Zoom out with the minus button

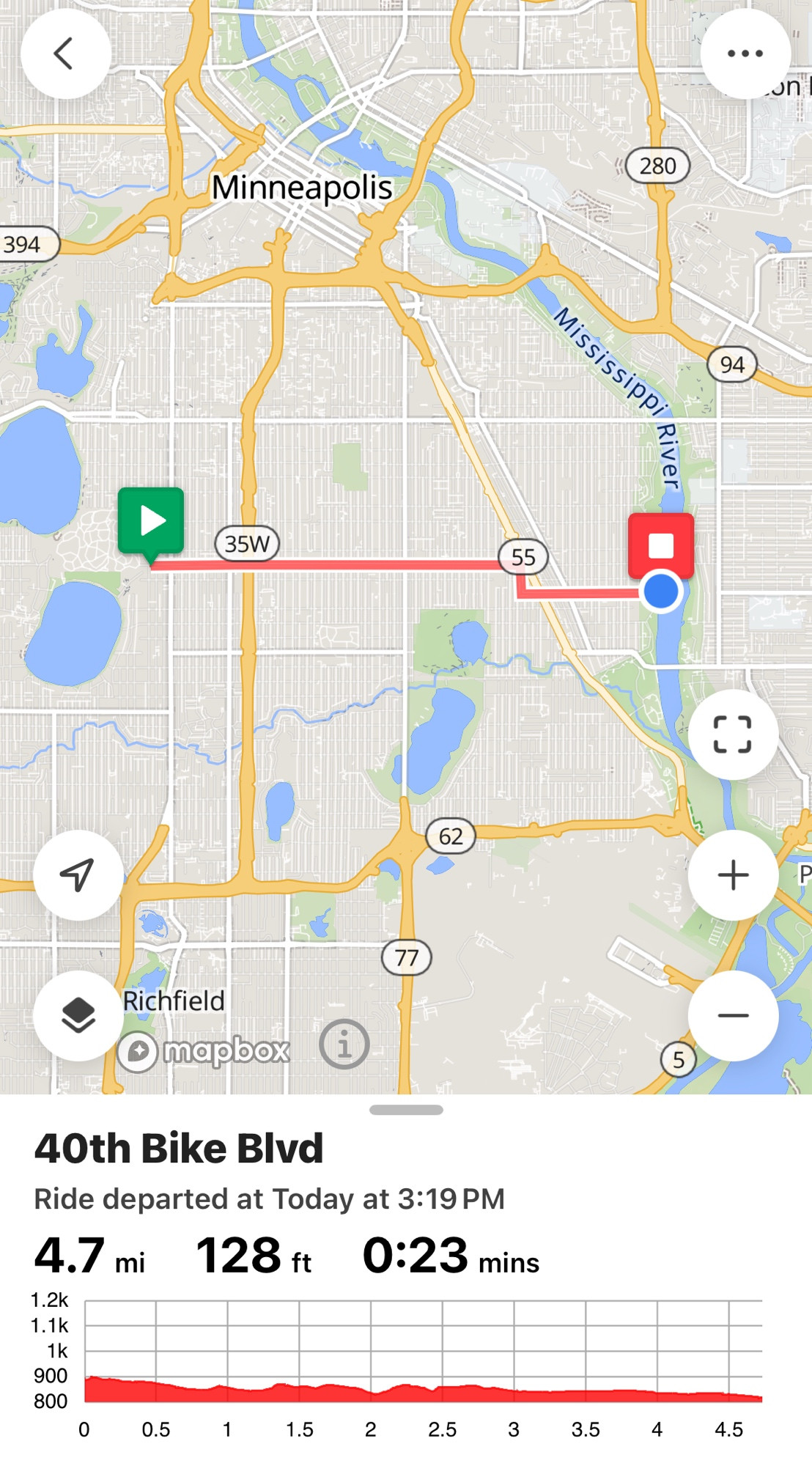pos(733,1016)
